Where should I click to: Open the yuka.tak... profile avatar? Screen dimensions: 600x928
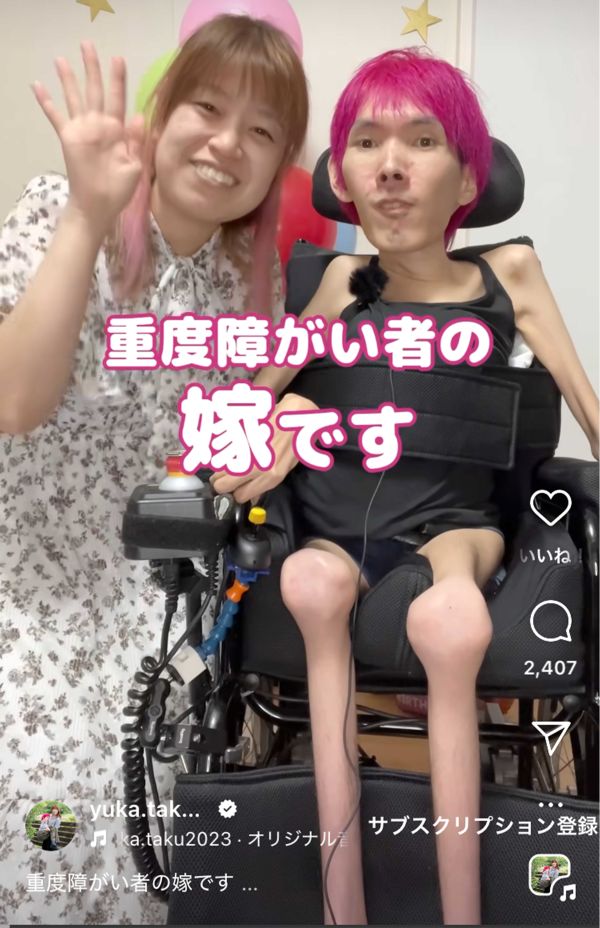49,824
